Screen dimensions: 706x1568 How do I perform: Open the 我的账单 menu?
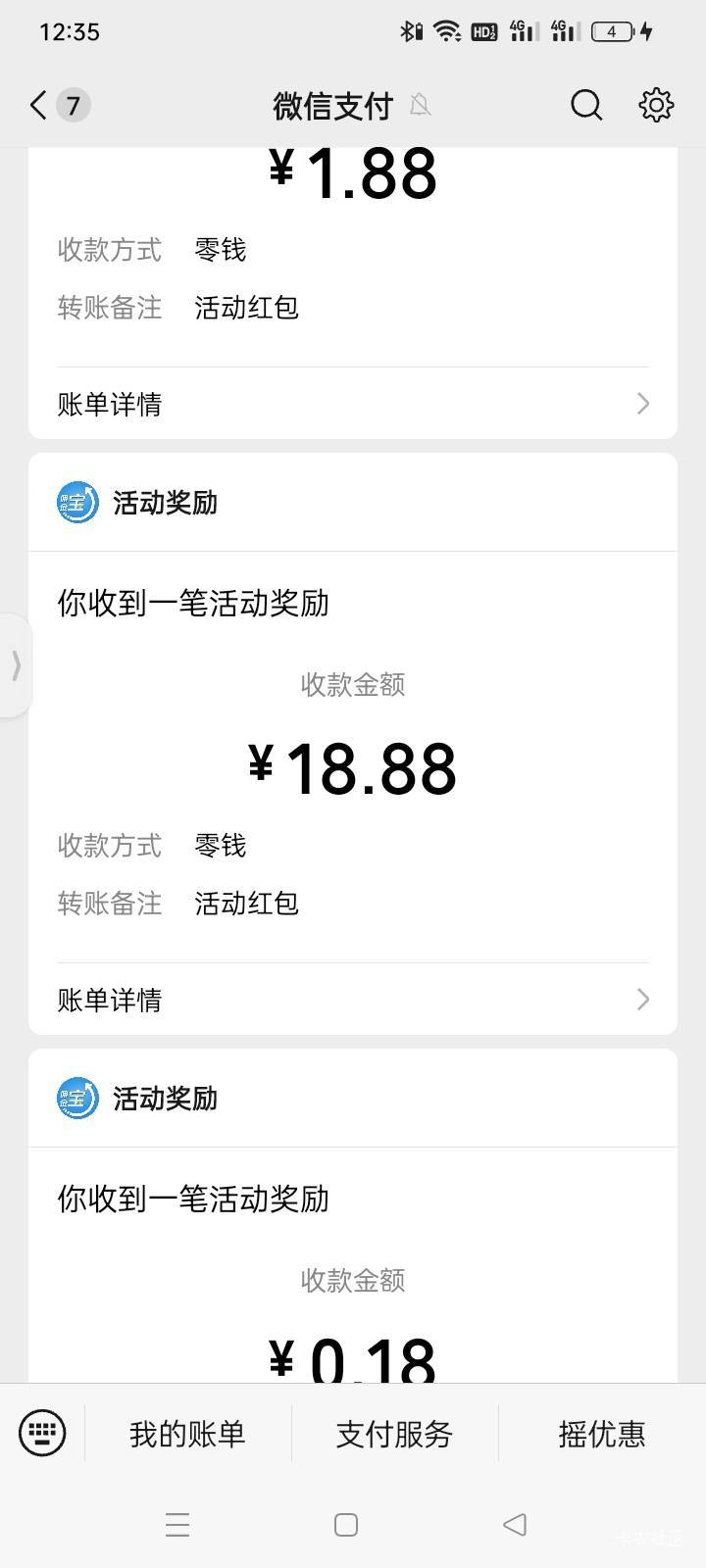click(x=187, y=1434)
